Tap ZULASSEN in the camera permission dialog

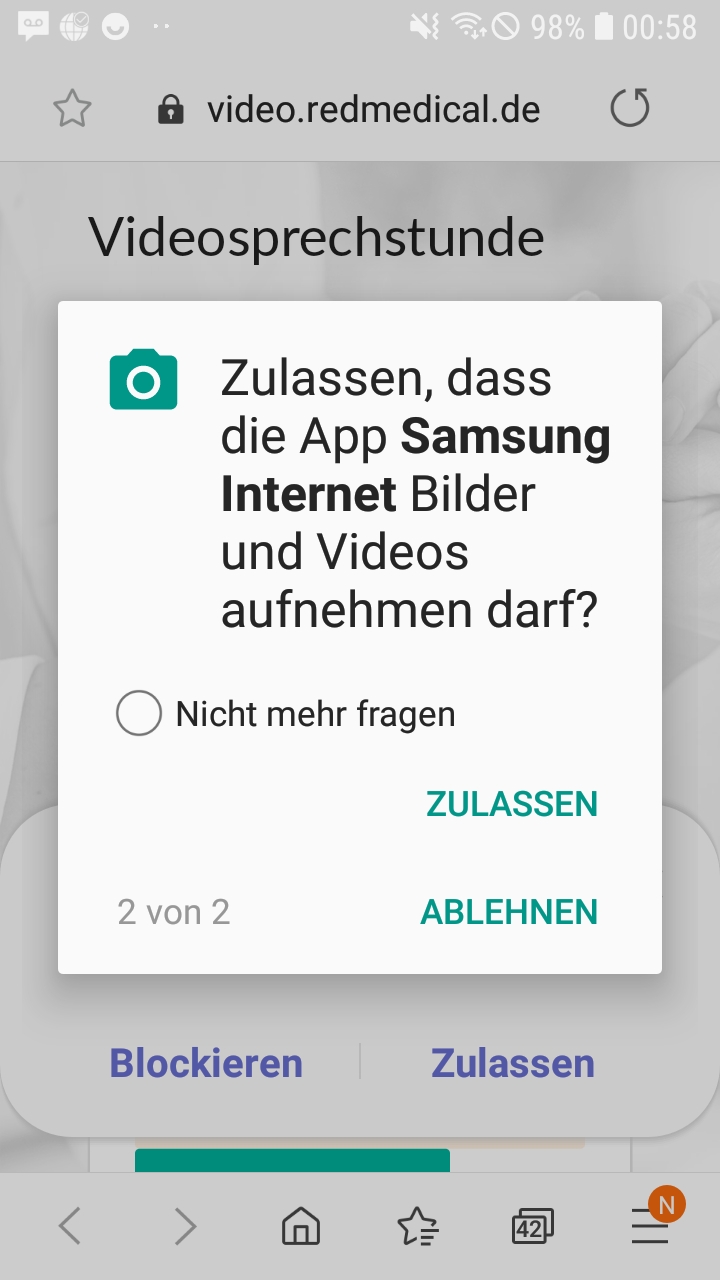coord(512,804)
